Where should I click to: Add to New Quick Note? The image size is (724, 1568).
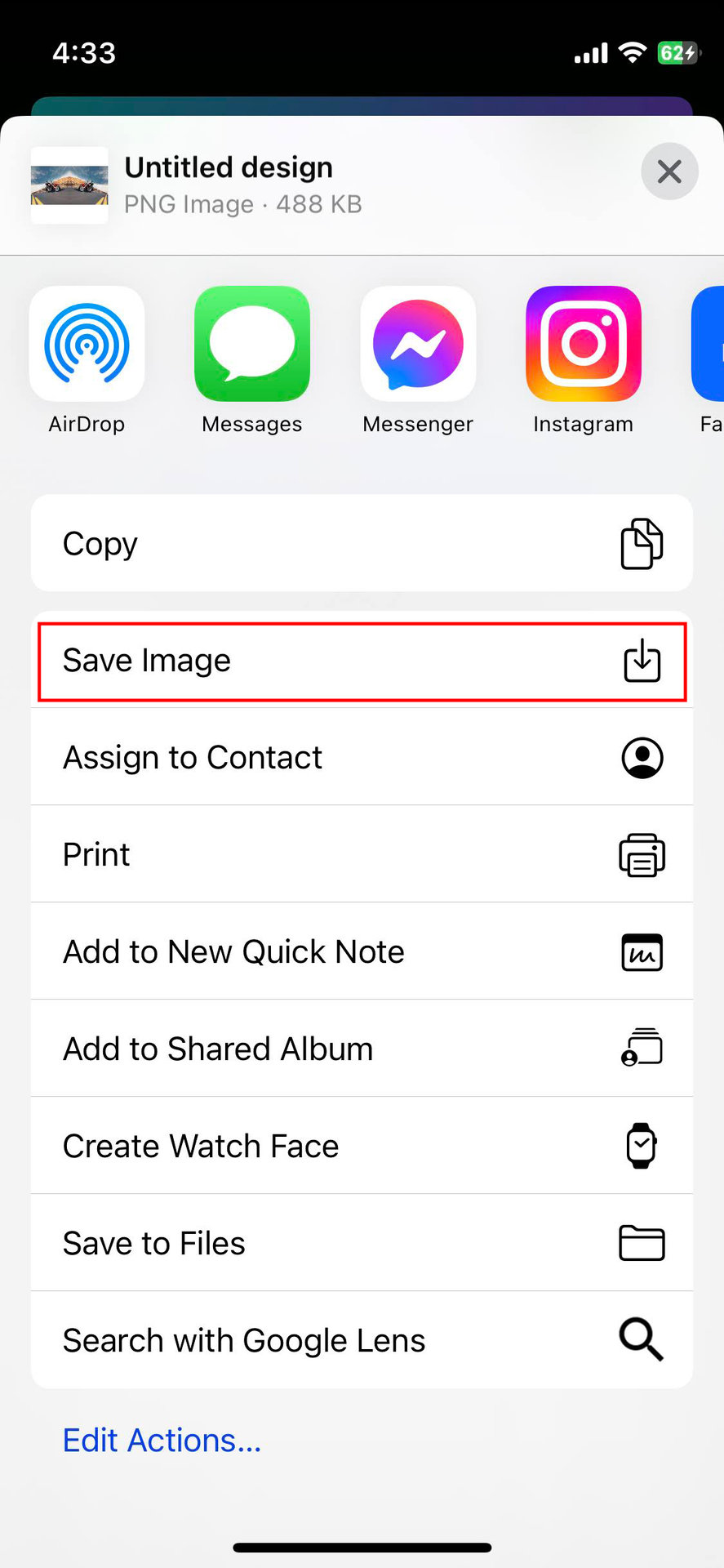click(x=362, y=951)
